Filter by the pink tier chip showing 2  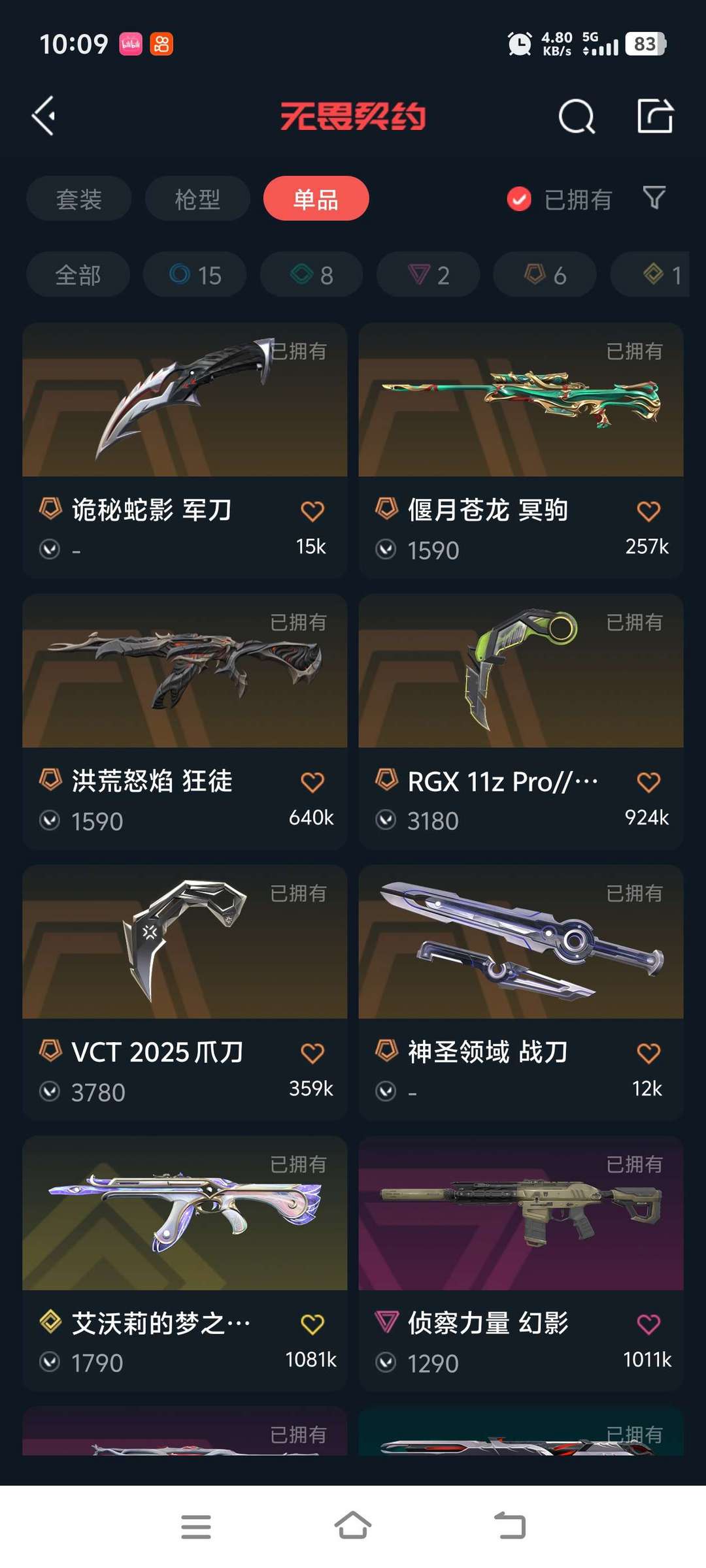click(x=428, y=275)
